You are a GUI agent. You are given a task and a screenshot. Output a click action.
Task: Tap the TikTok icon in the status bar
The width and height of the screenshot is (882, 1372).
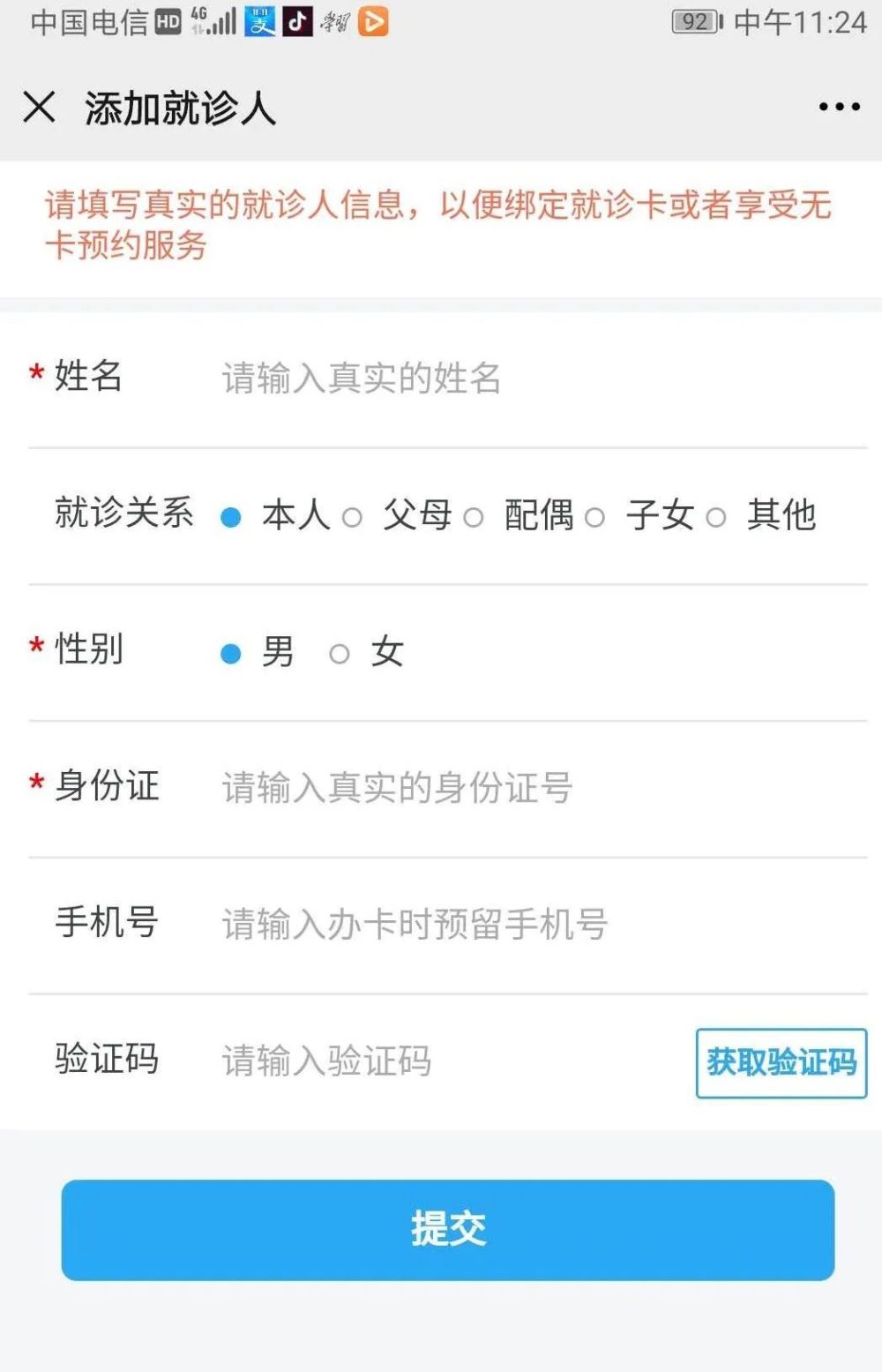[296, 21]
